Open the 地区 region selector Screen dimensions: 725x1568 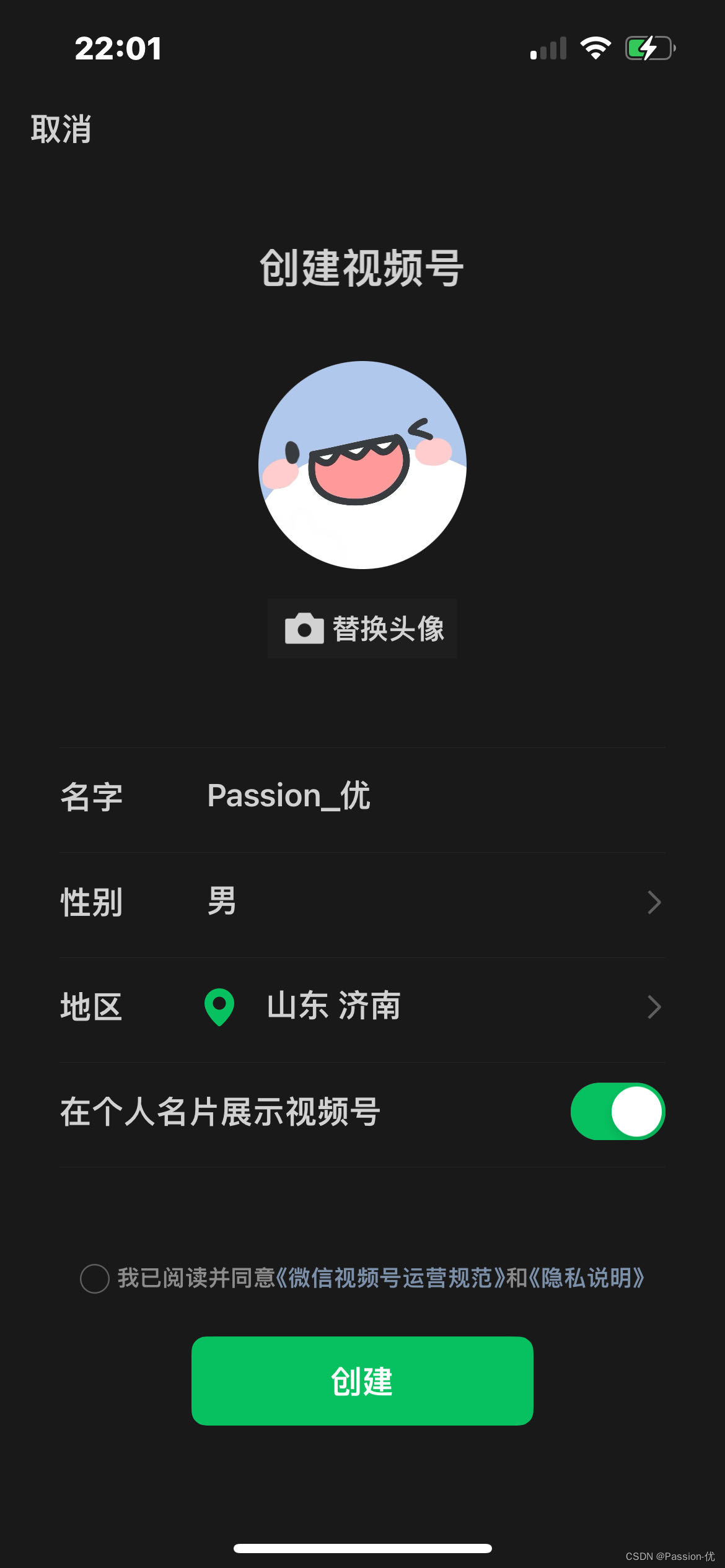362,1007
